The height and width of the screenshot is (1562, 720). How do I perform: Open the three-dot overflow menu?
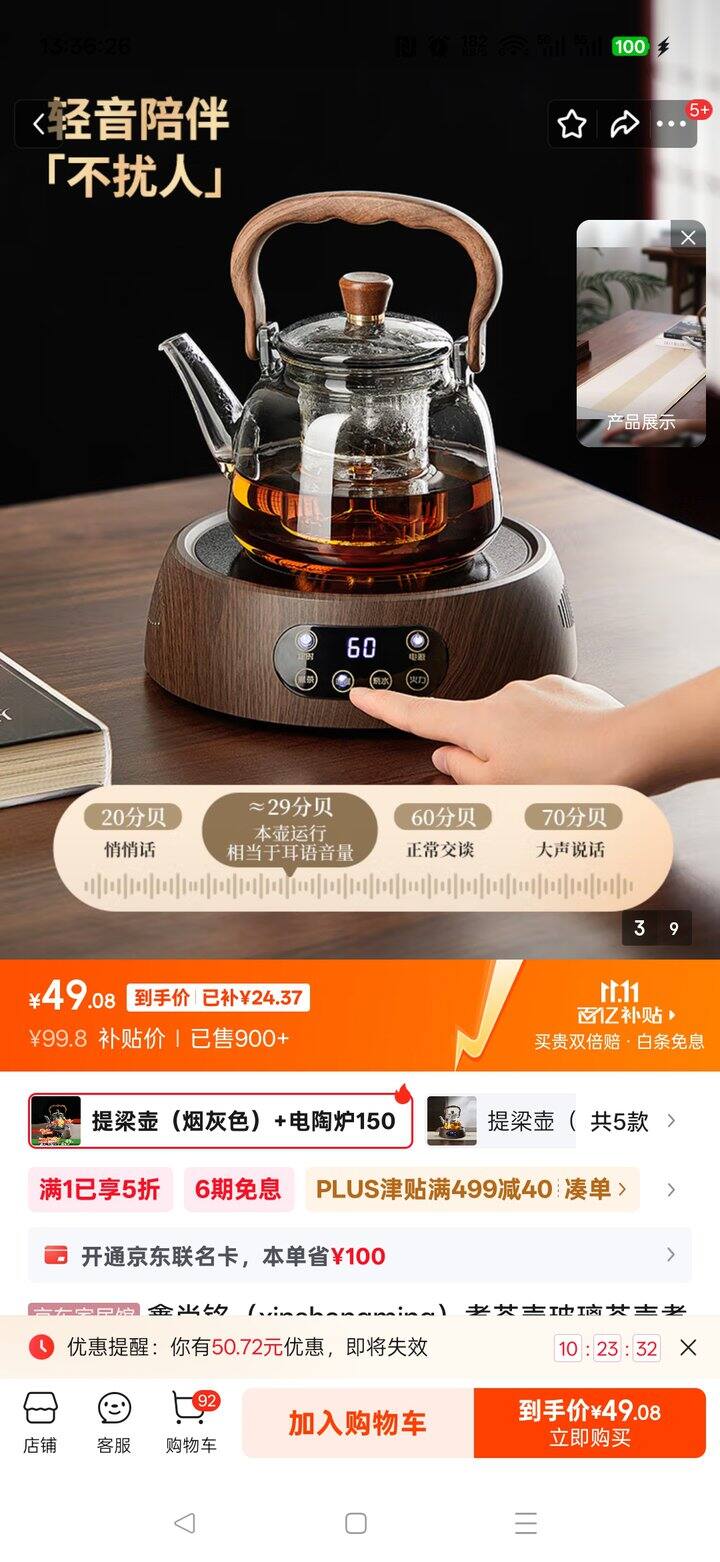point(671,125)
